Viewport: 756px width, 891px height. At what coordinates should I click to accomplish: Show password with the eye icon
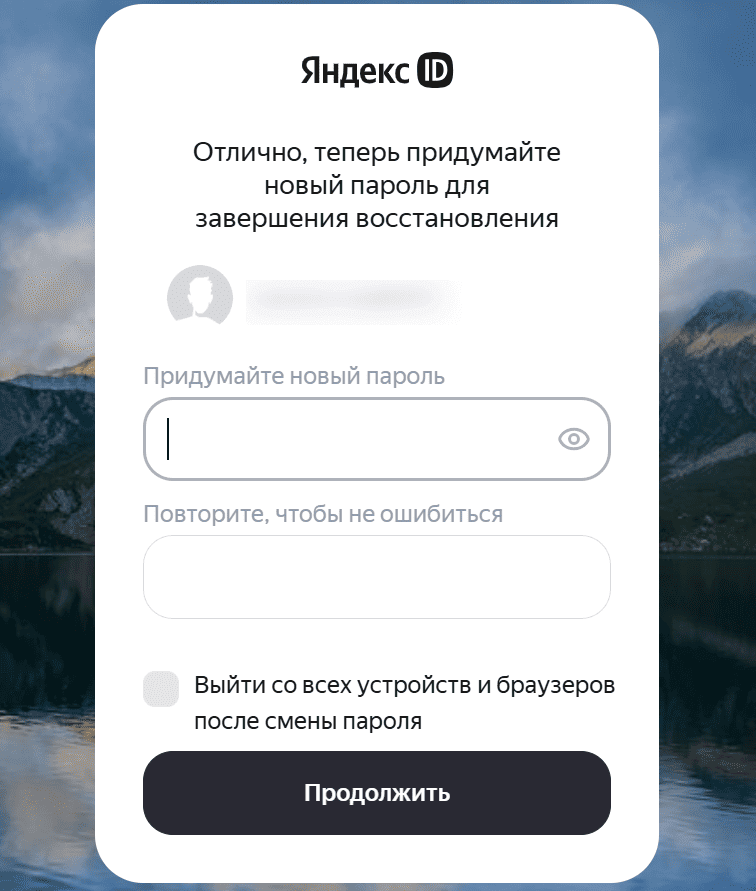click(x=574, y=440)
